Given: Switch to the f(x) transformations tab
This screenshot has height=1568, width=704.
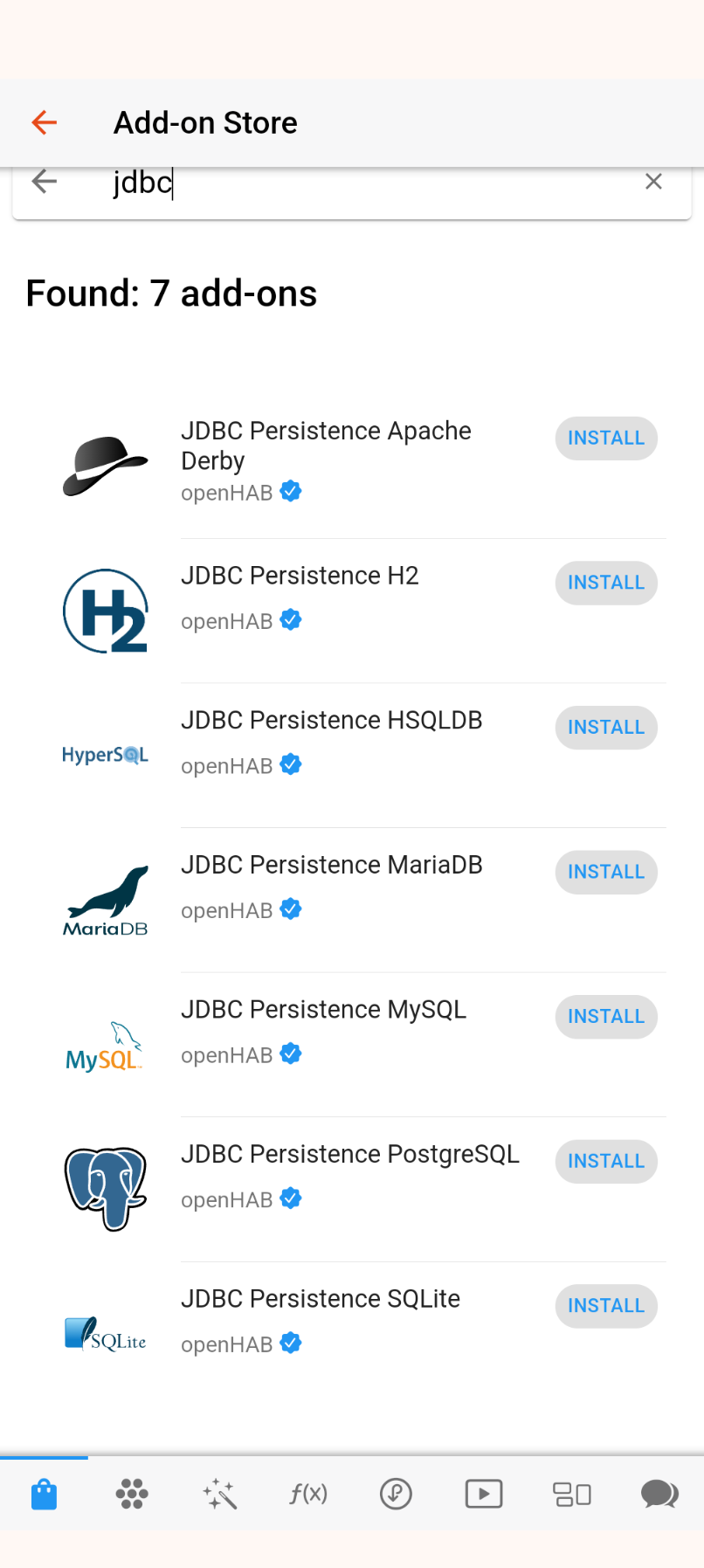Looking at the screenshot, I should pos(308,1494).
